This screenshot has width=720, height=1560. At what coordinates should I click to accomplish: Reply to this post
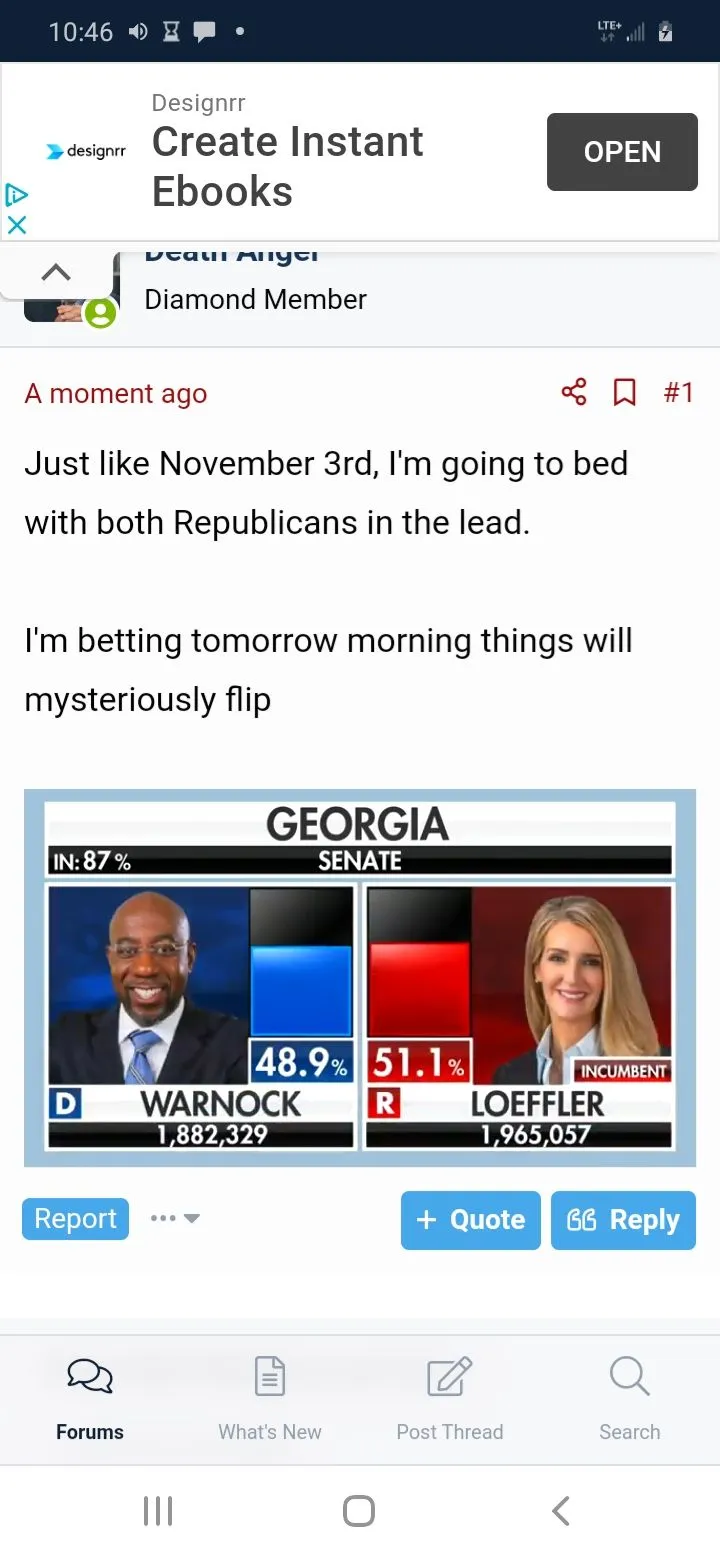pyautogui.click(x=623, y=1219)
